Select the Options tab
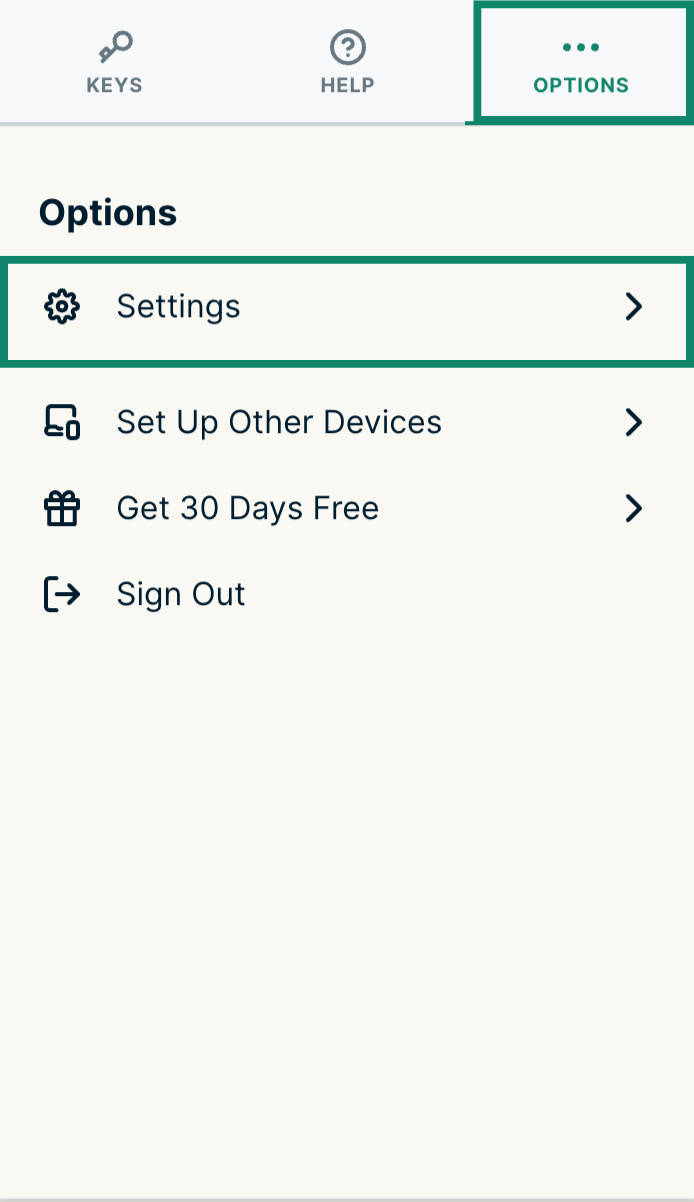The height and width of the screenshot is (1202, 694). point(581,63)
